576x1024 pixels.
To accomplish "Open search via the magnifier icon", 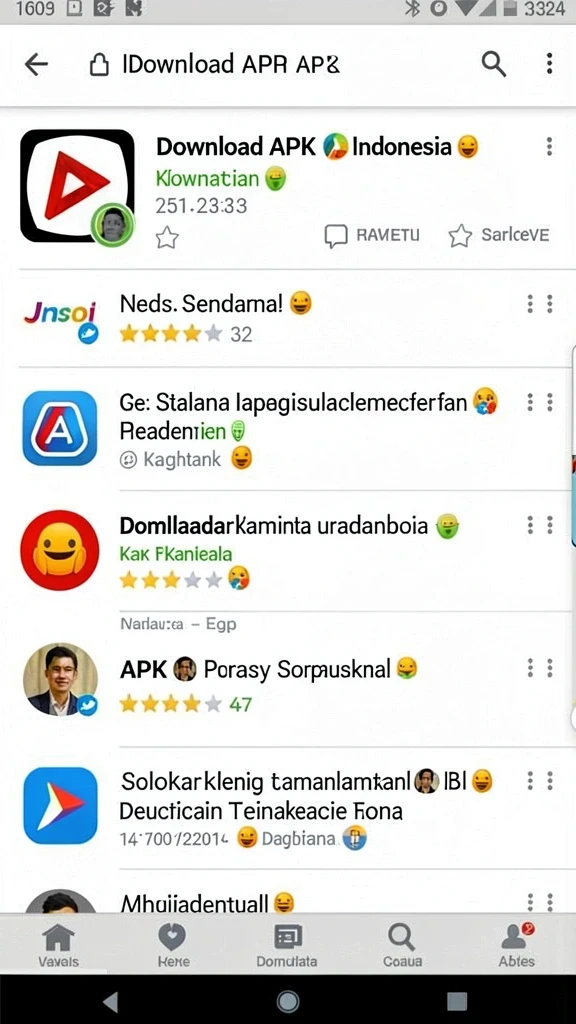I will pos(494,64).
